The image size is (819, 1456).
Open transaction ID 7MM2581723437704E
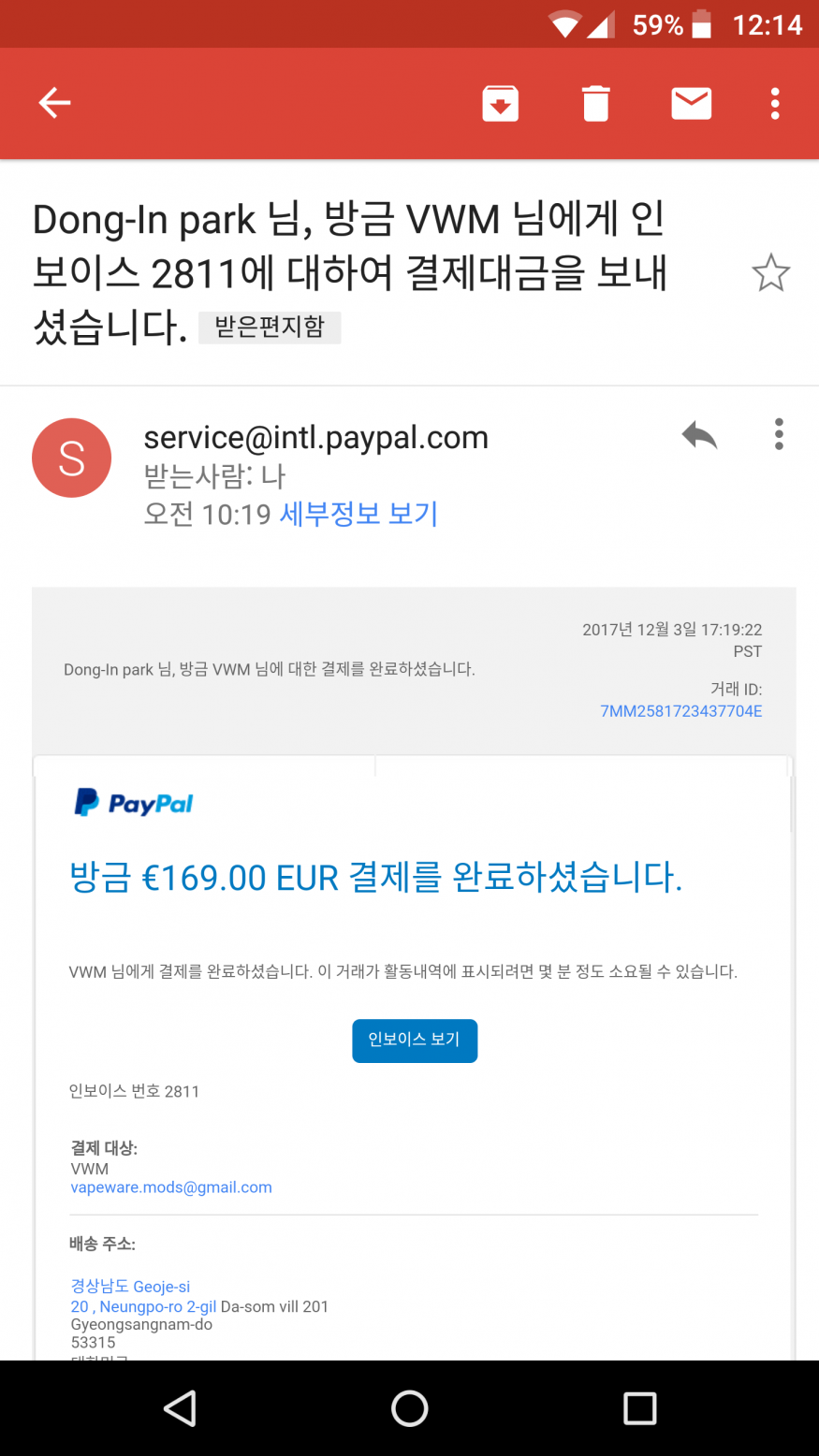click(680, 711)
